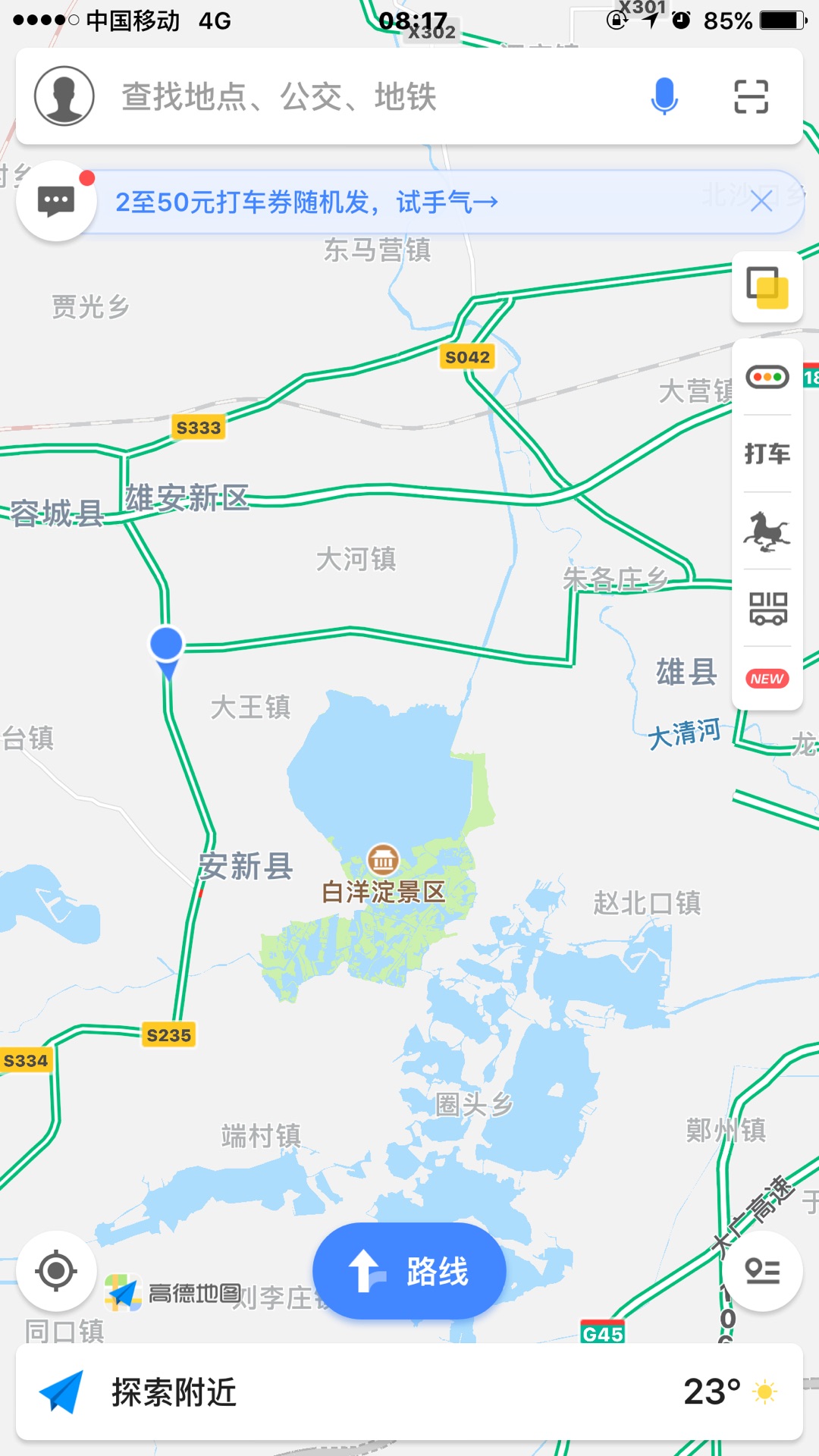Open the map layers button
Screen dimensions: 819x1456
click(767, 288)
